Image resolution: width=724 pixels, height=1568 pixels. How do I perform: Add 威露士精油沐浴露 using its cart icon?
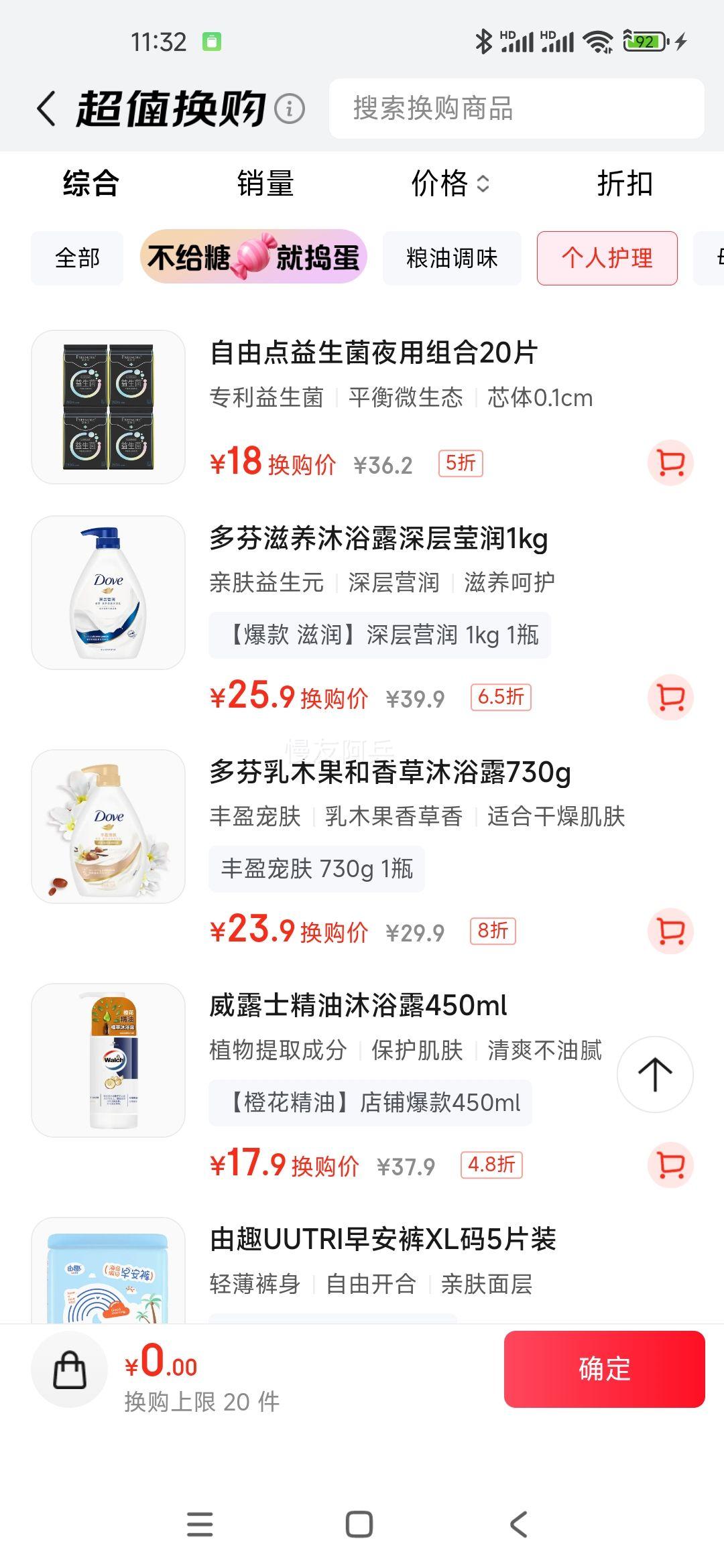pyautogui.click(x=669, y=1164)
